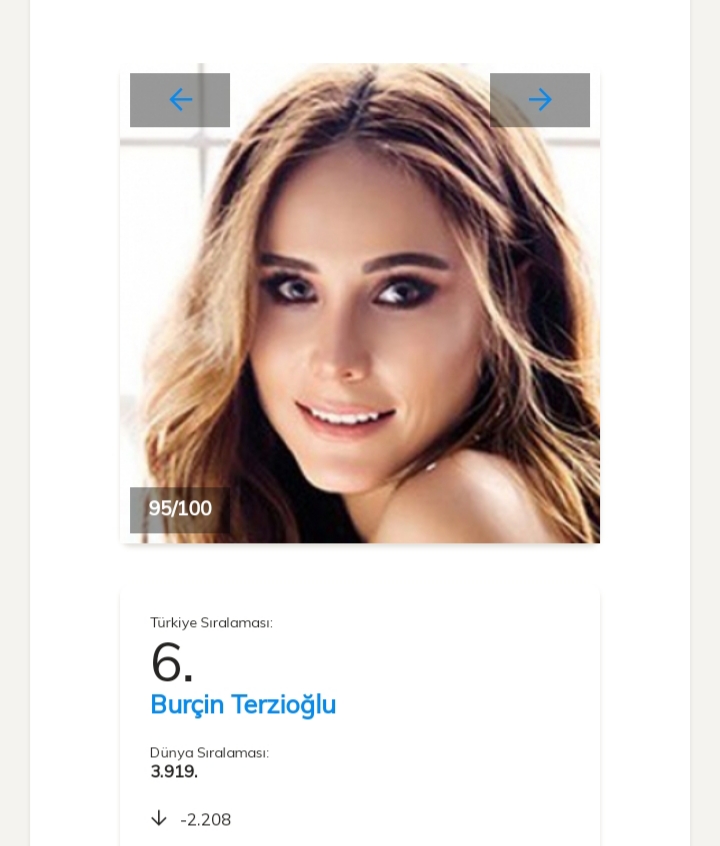Open the Burçin Terzioğlu name link

click(243, 704)
